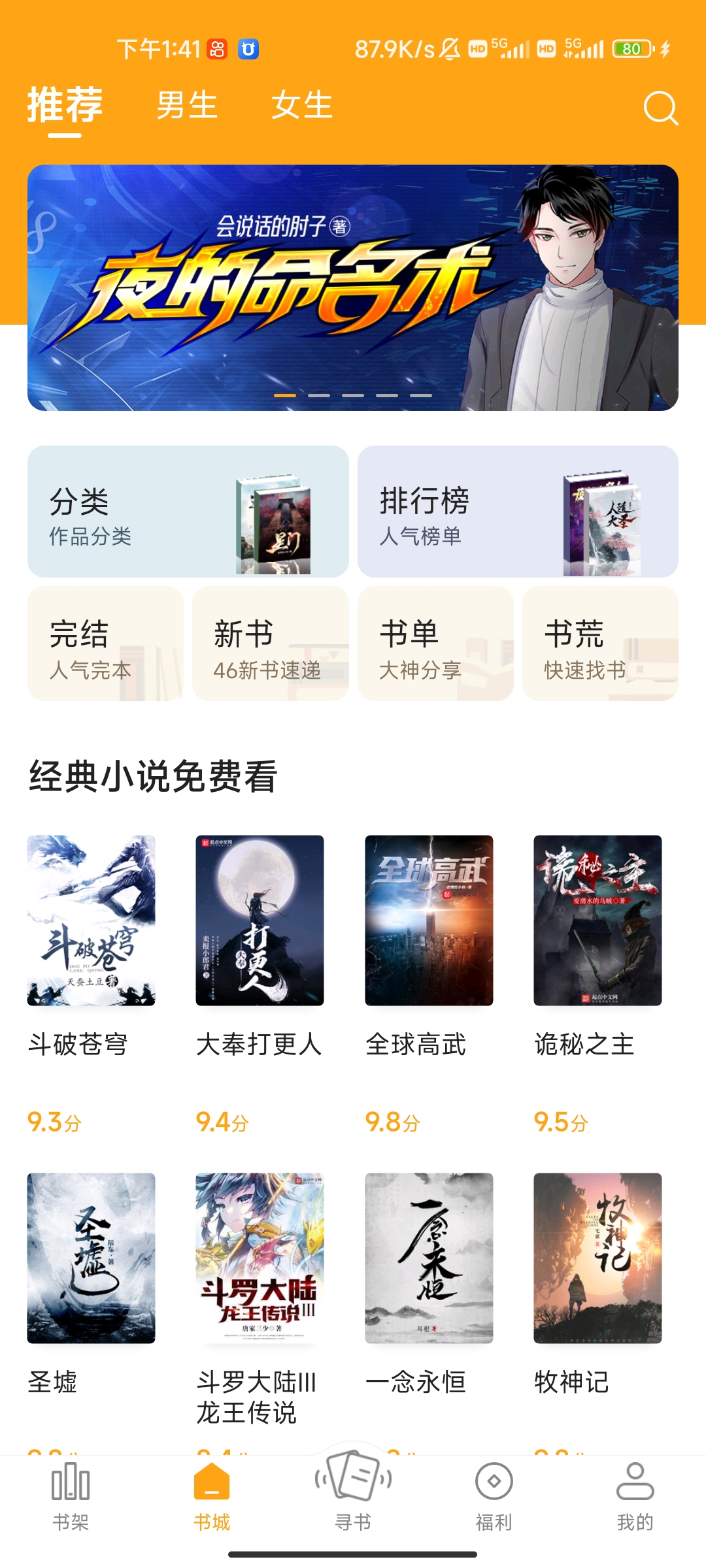Open the 我的 profile icon
This screenshot has height=1568, width=706.
[x=635, y=1496]
